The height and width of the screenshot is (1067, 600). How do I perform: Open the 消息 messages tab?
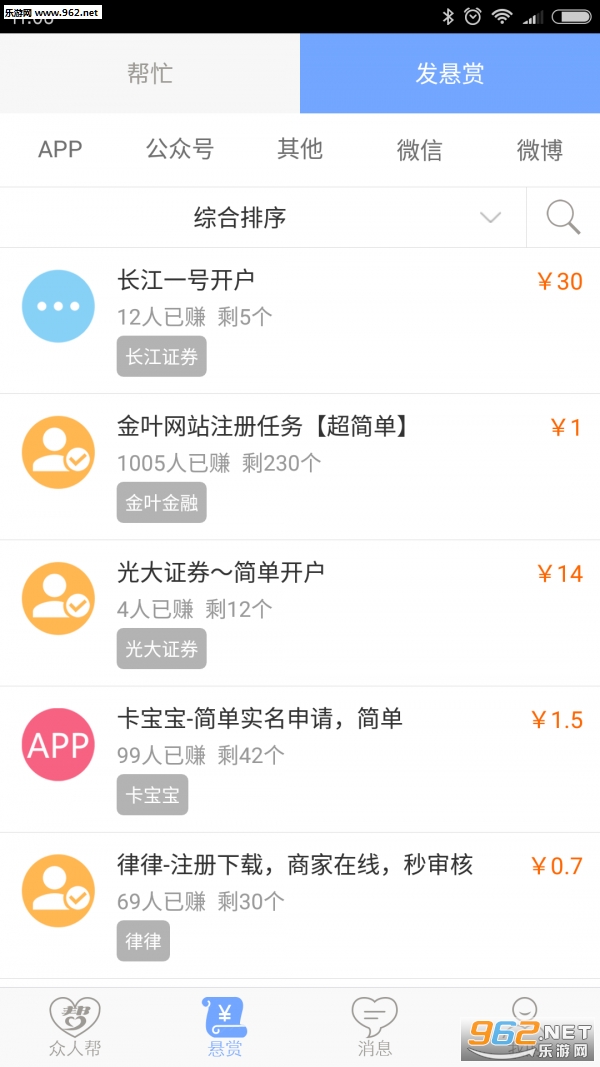coord(375,1028)
